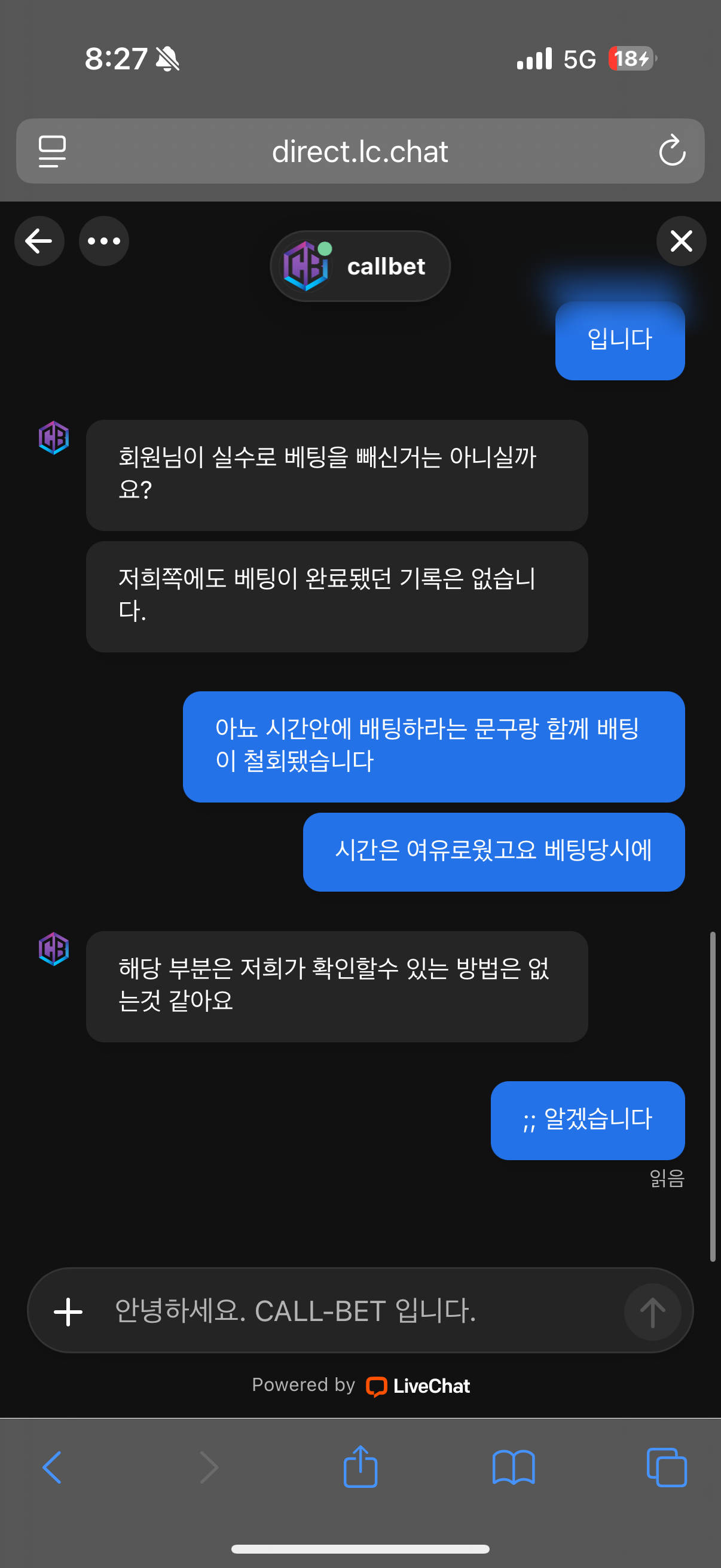The image size is (721, 1568).
Task: Tap the direct.lc.chat address bar
Action: click(x=360, y=151)
